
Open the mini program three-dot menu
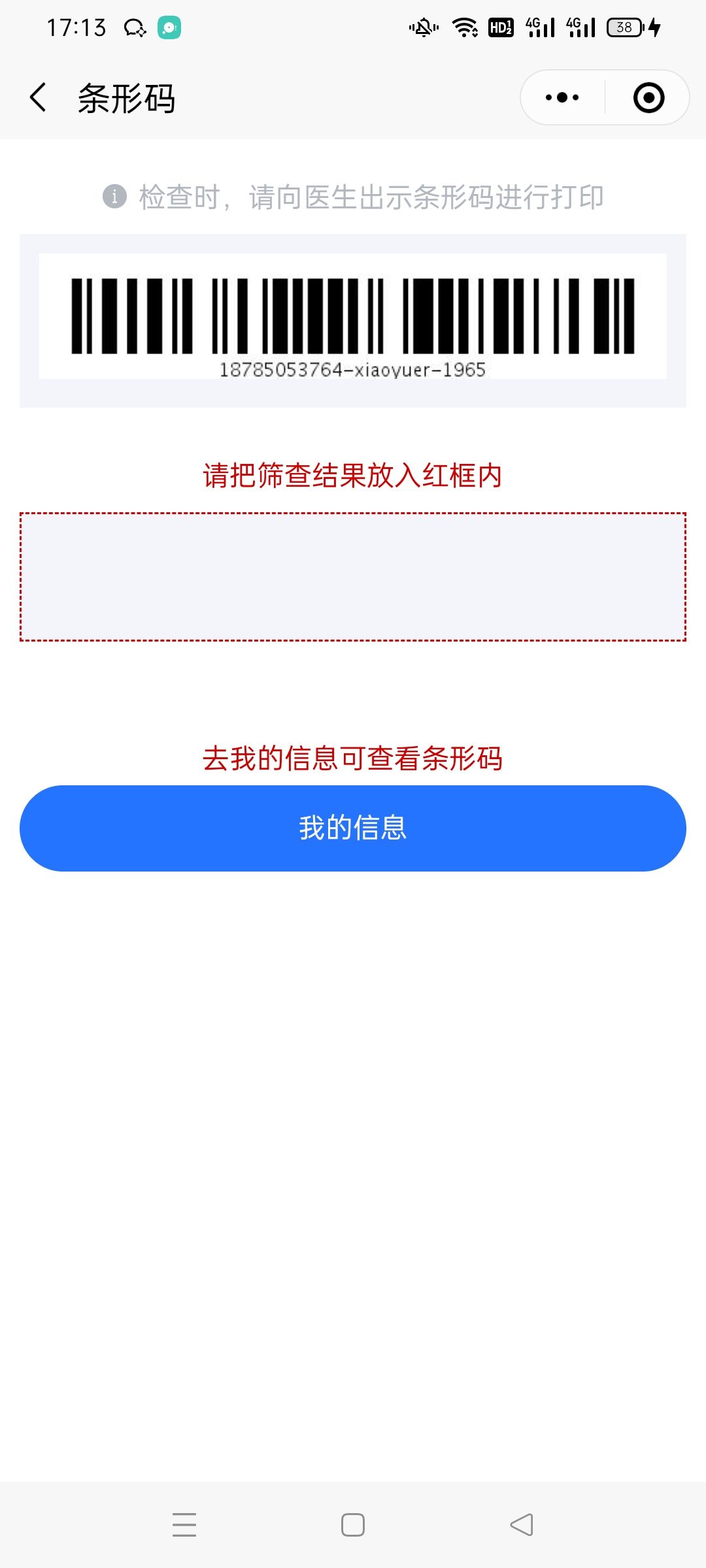click(562, 98)
